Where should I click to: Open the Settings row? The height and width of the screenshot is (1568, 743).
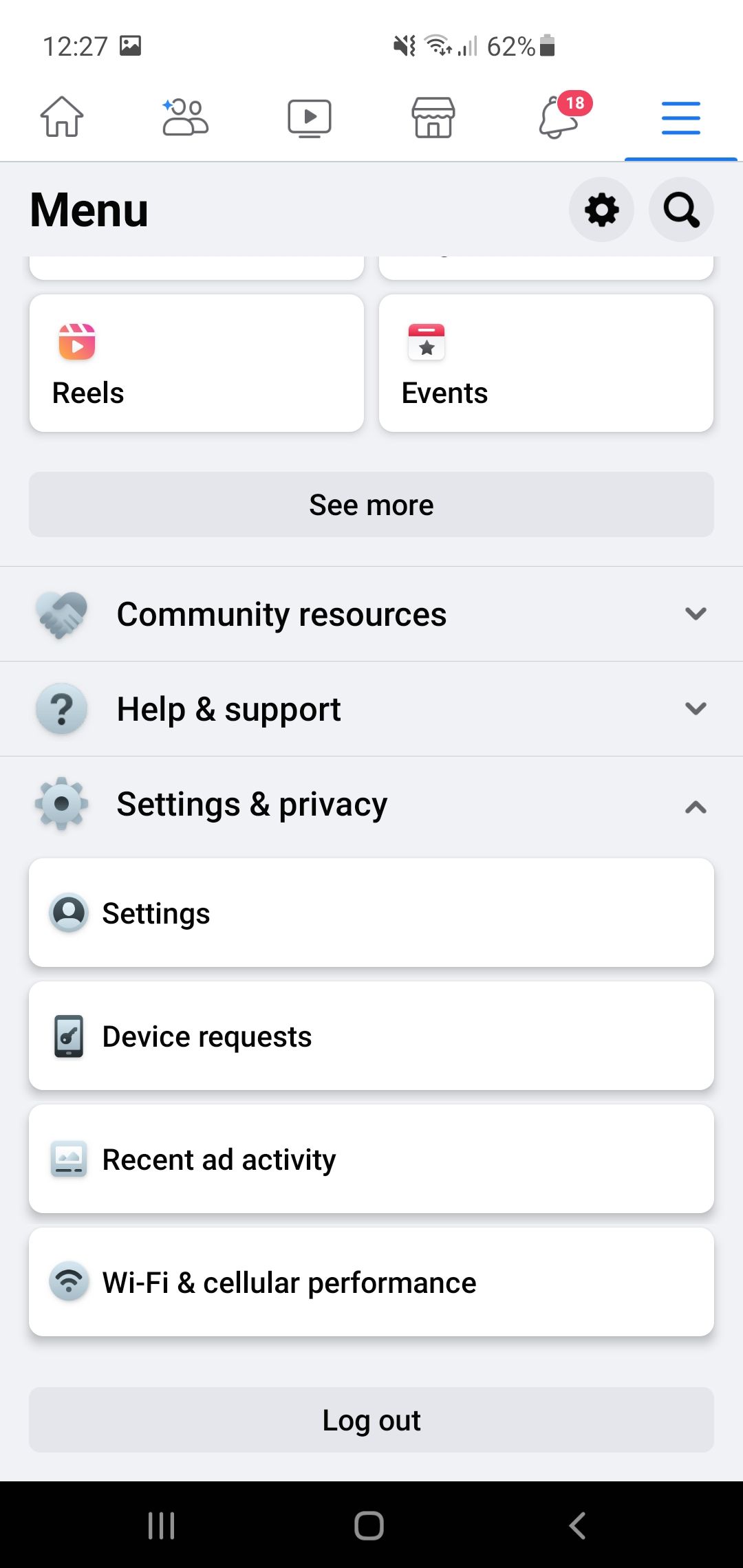(x=371, y=913)
